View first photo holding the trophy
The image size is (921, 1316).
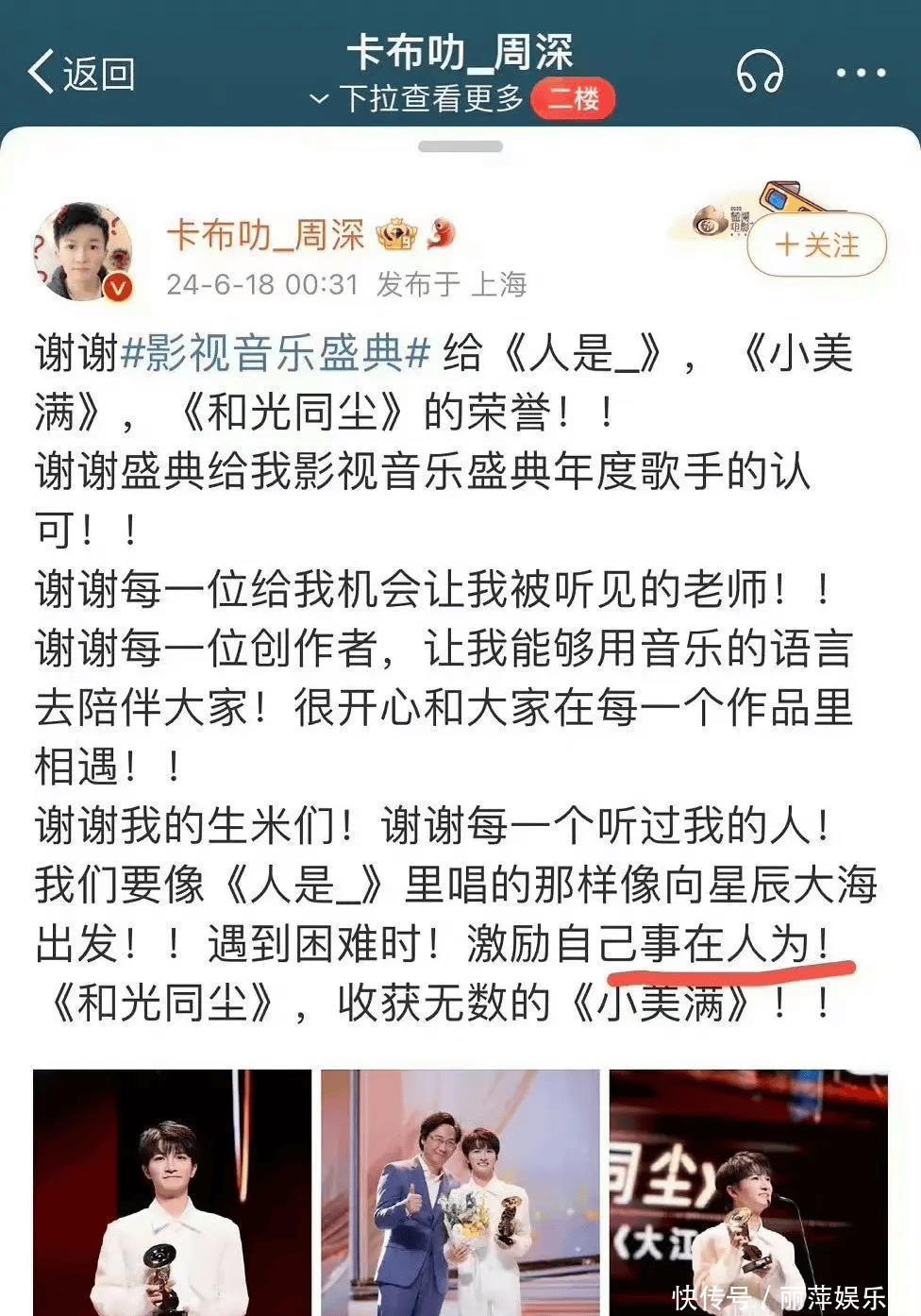[x=172, y=1191]
